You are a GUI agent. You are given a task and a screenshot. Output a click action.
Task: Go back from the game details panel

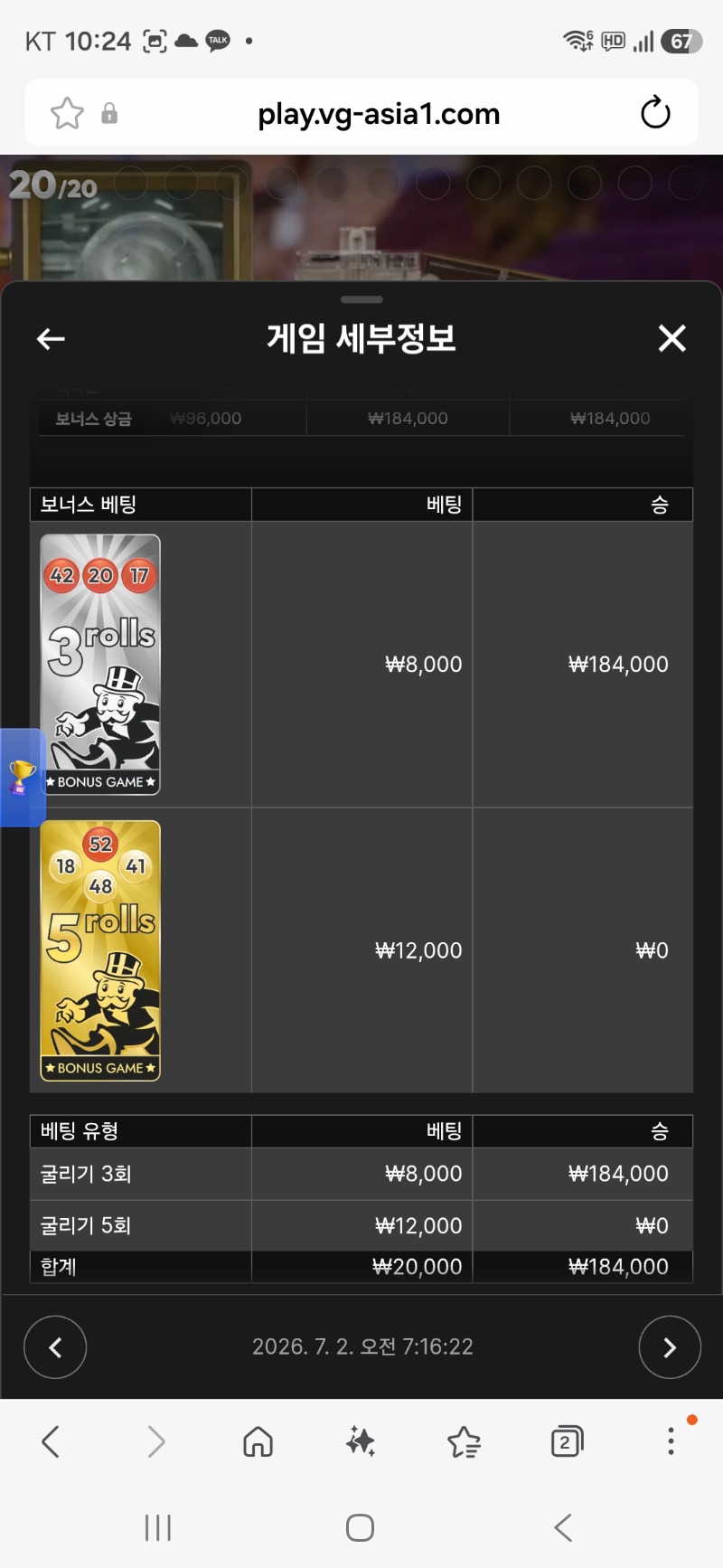(x=51, y=339)
